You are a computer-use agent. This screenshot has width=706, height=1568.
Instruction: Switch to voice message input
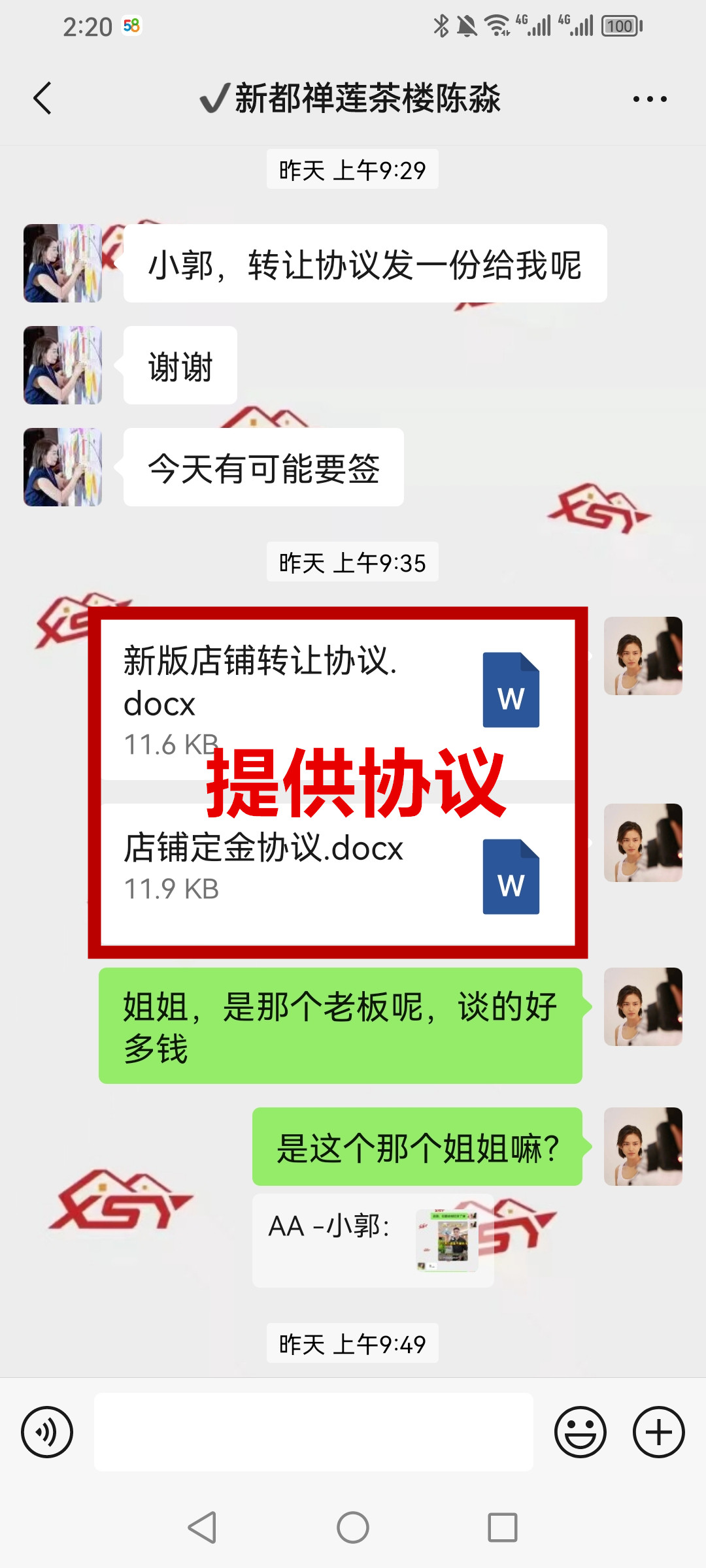(47, 1432)
